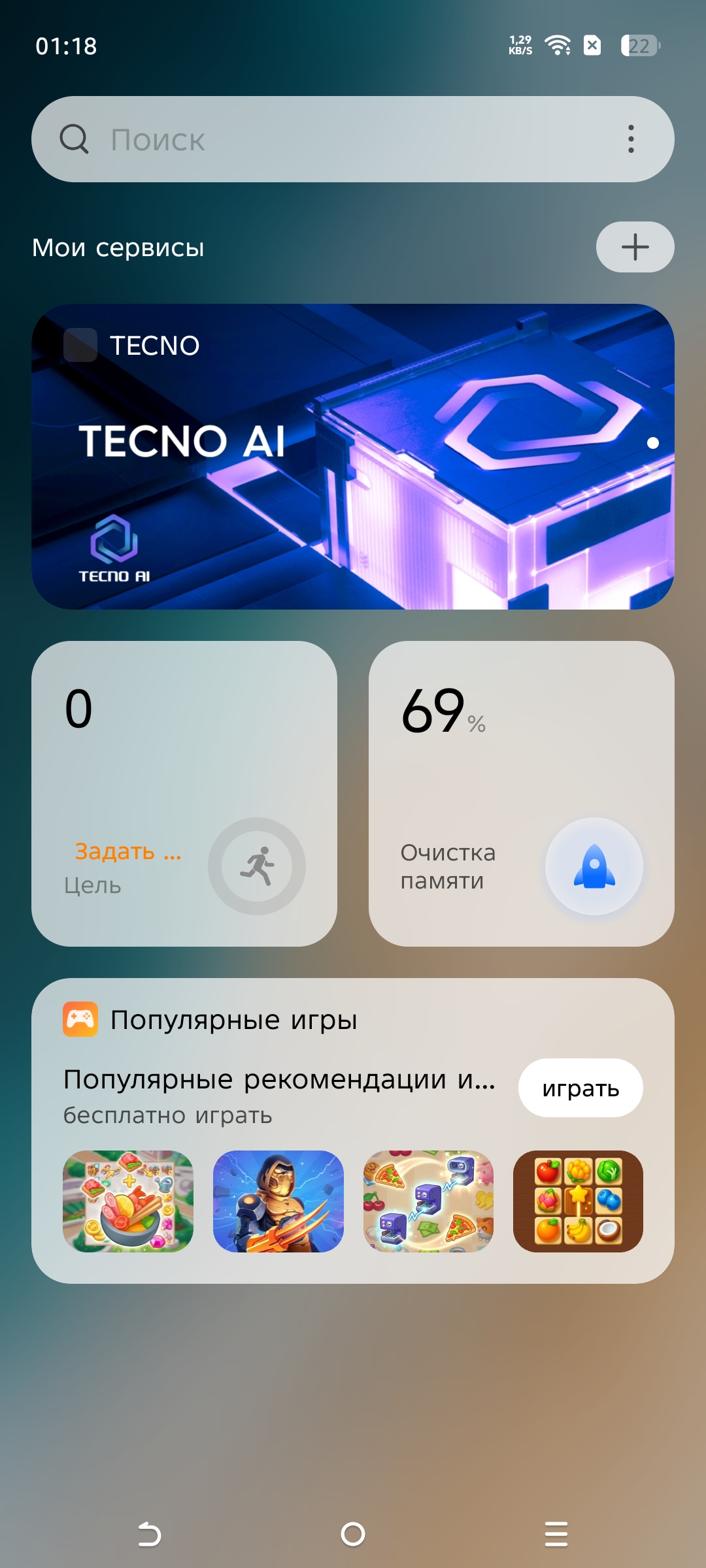Open the pizza and coffee machines game
The height and width of the screenshot is (1568, 706).
point(428,1201)
